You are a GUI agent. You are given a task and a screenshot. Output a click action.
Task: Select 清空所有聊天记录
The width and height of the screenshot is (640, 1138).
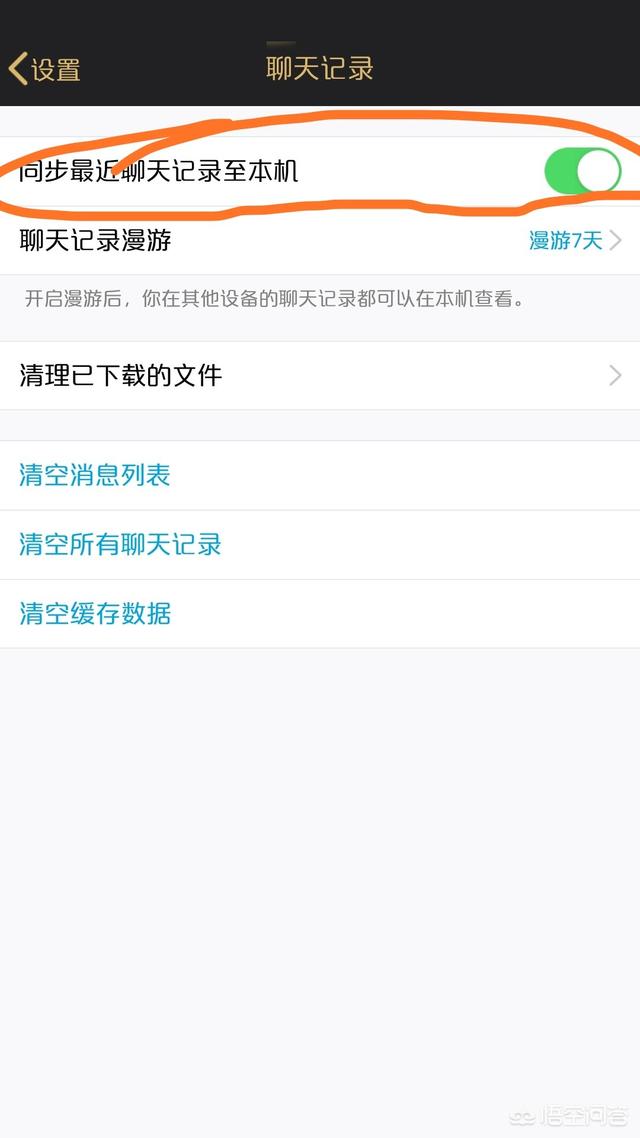[320, 544]
